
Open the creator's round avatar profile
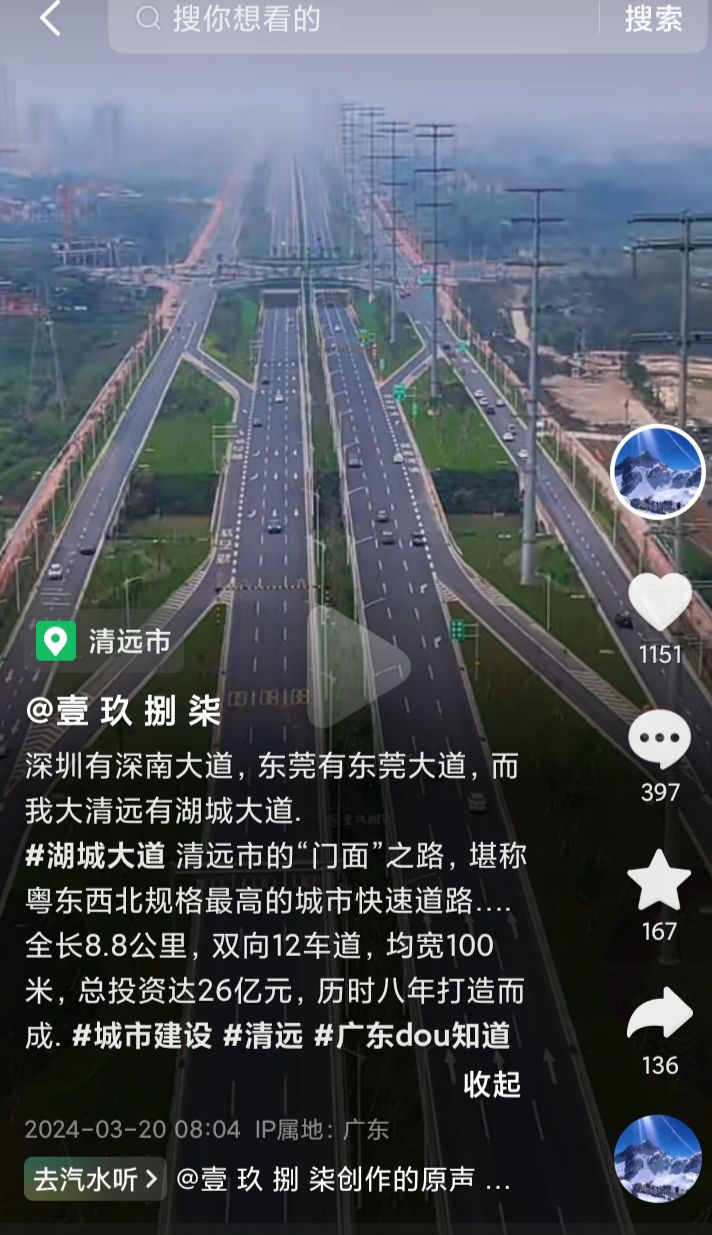[658, 472]
